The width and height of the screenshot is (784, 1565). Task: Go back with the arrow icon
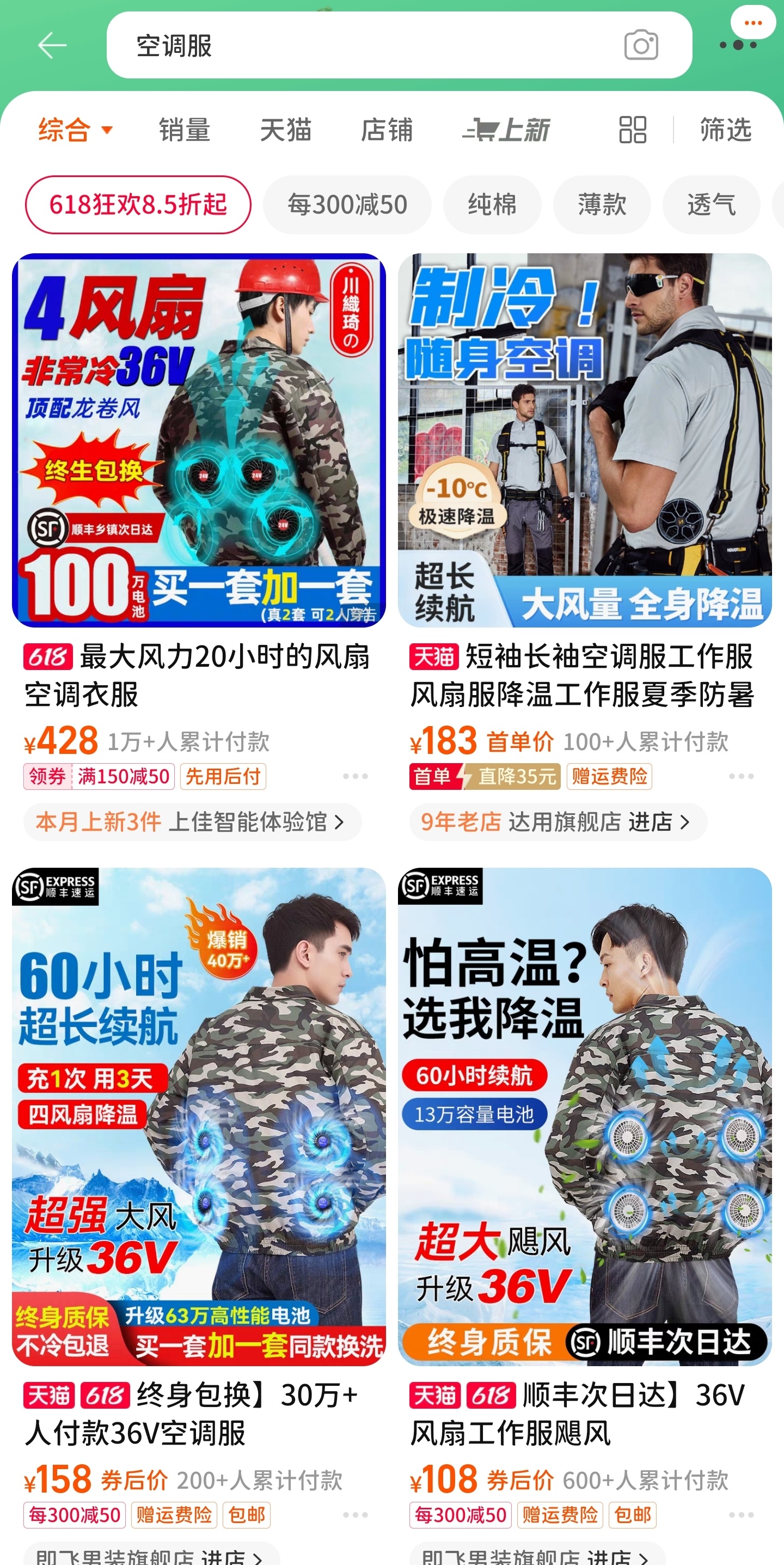pos(52,46)
